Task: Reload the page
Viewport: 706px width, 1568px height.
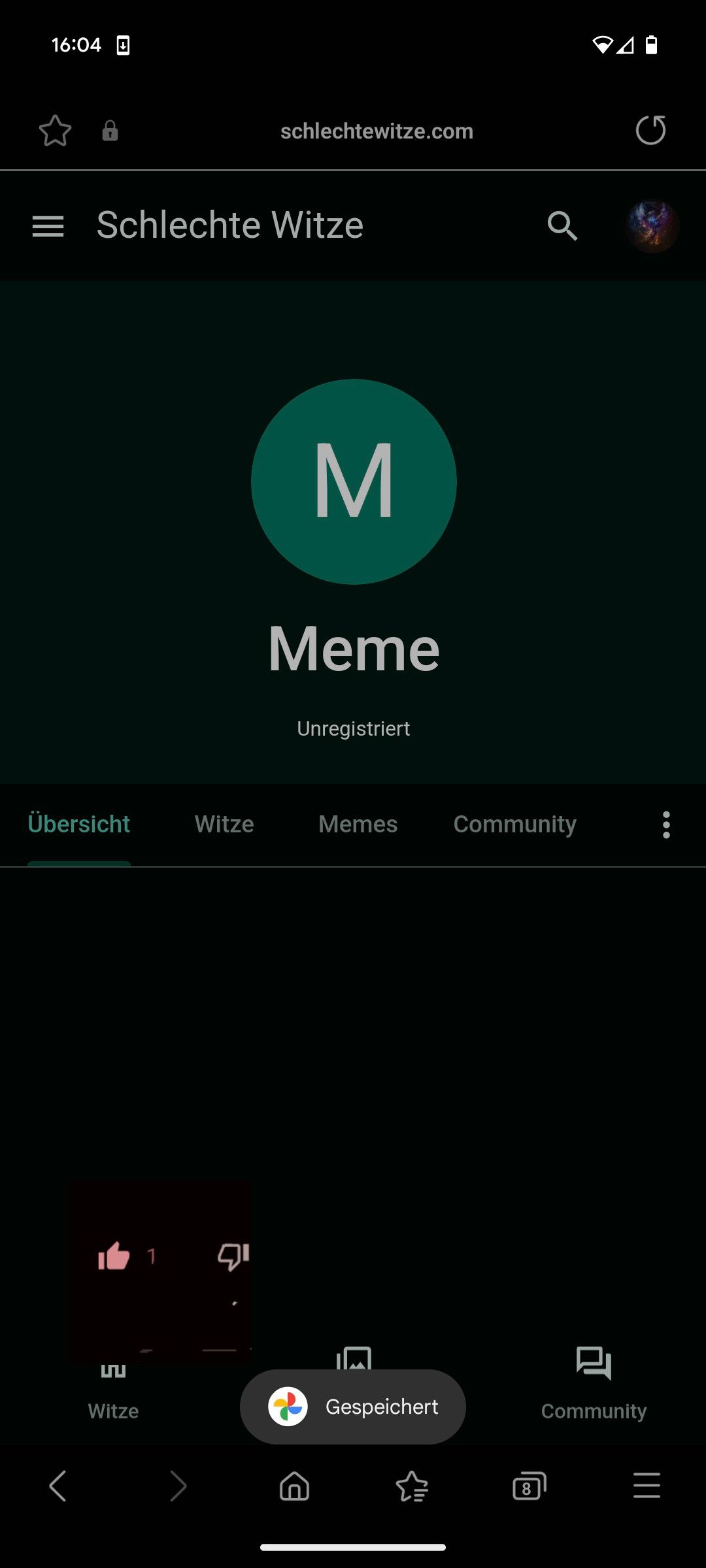Action: (x=650, y=131)
